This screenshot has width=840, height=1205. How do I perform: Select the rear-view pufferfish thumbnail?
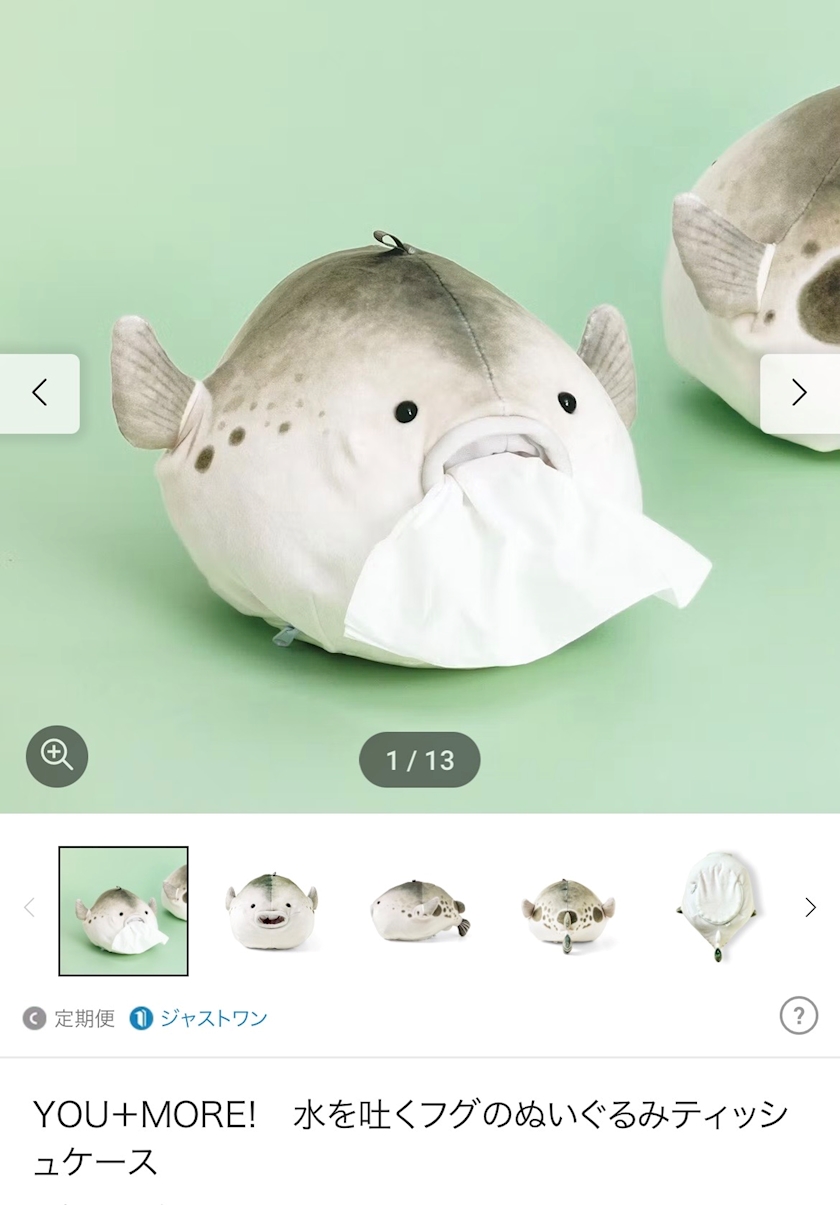click(567, 911)
